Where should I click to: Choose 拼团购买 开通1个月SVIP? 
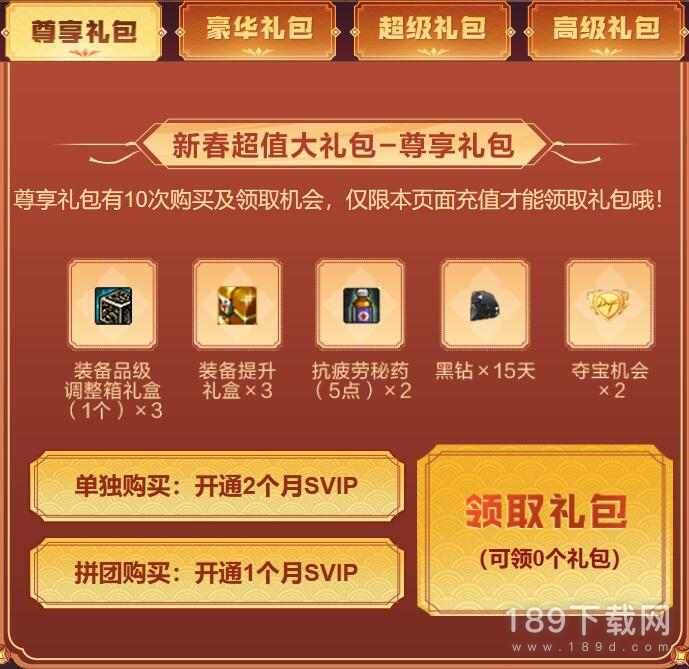(217, 573)
